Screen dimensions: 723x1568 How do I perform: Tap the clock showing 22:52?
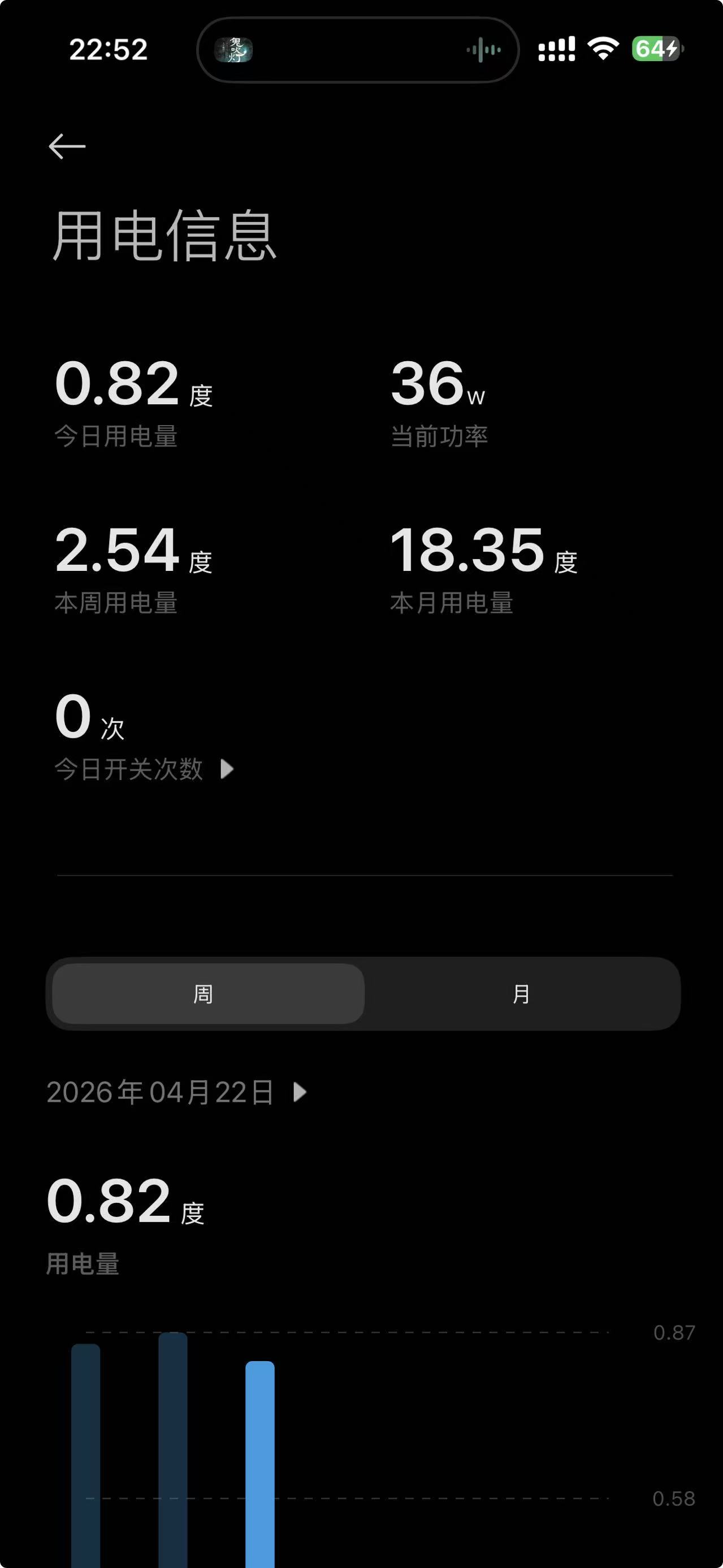click(x=109, y=49)
